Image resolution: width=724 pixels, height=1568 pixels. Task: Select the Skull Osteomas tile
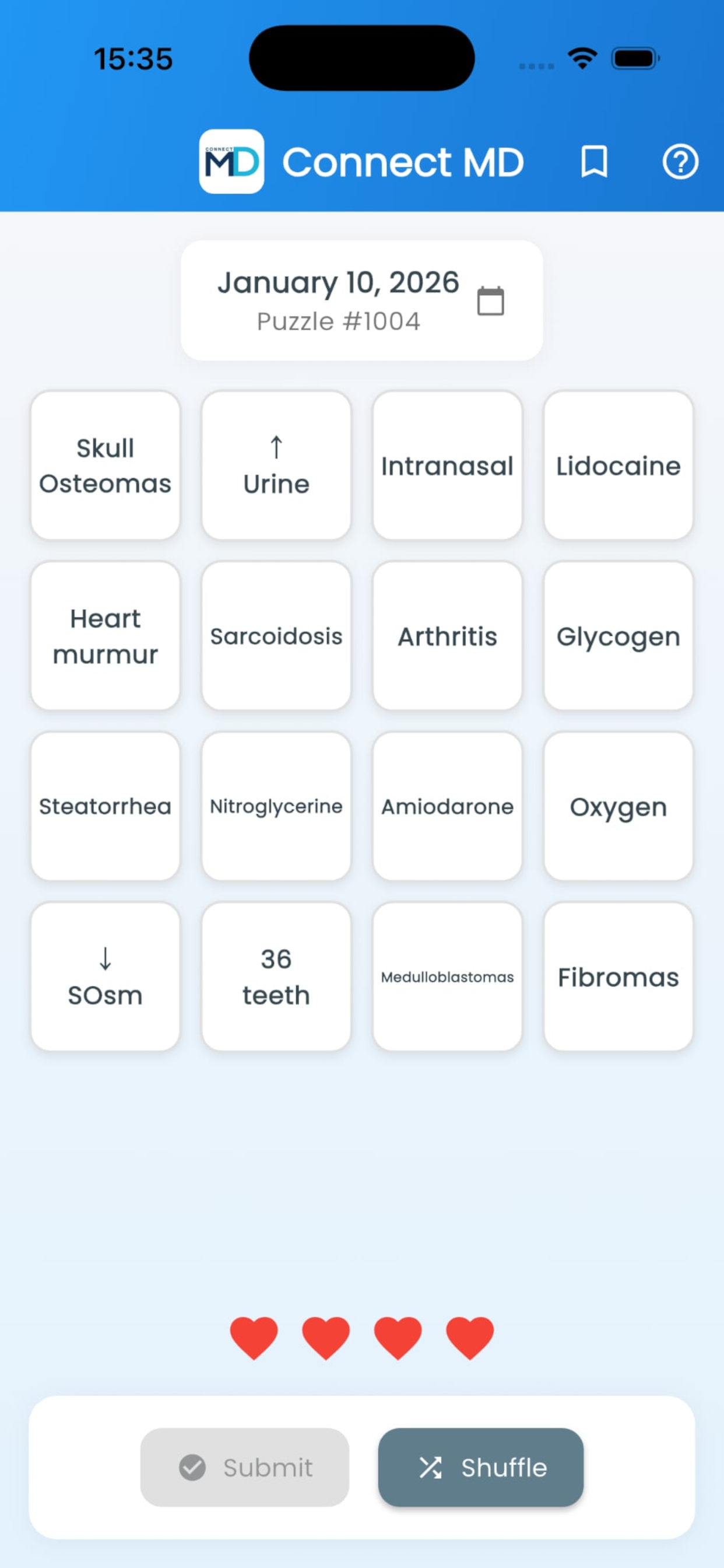(x=105, y=466)
